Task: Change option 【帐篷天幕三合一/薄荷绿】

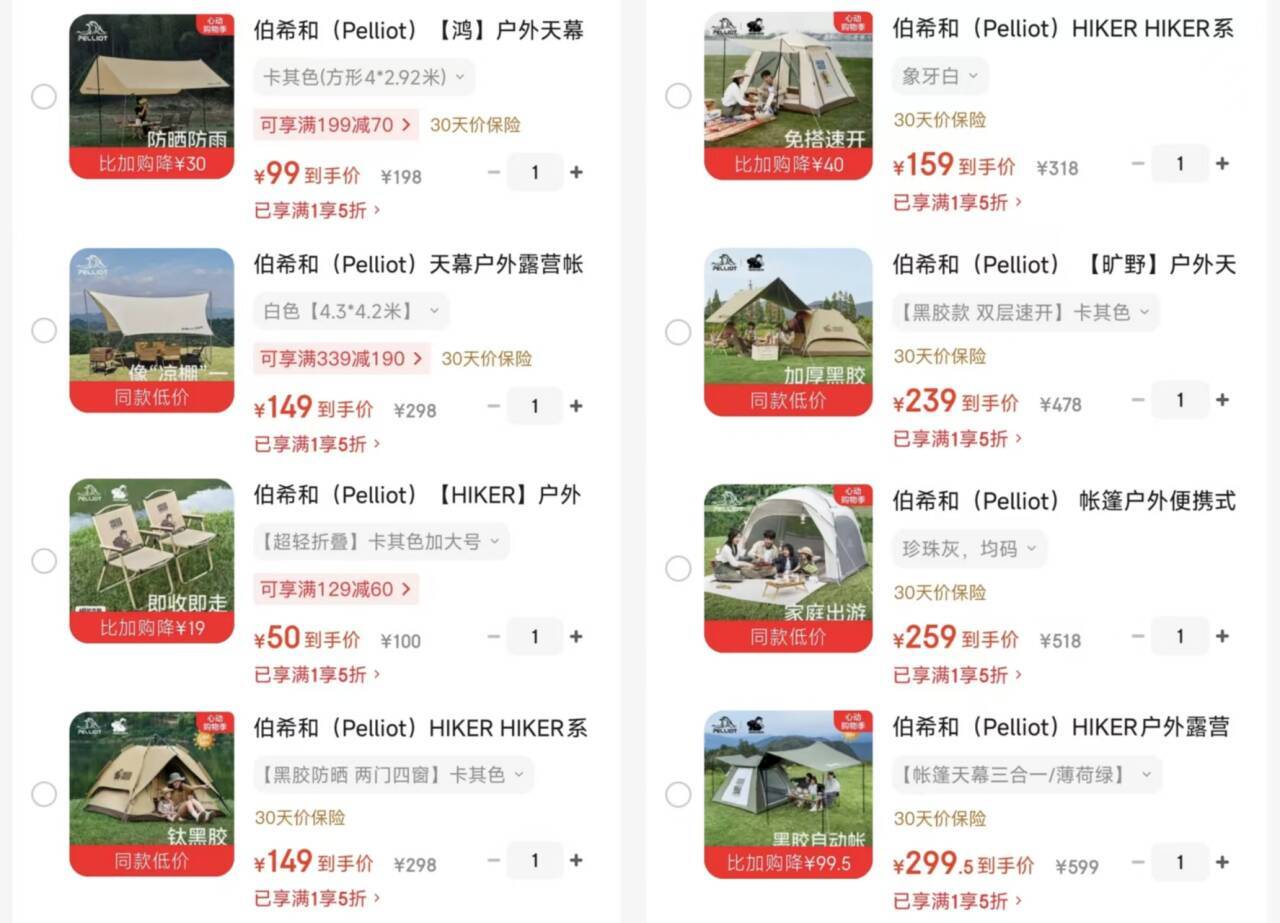Action: (1026, 775)
